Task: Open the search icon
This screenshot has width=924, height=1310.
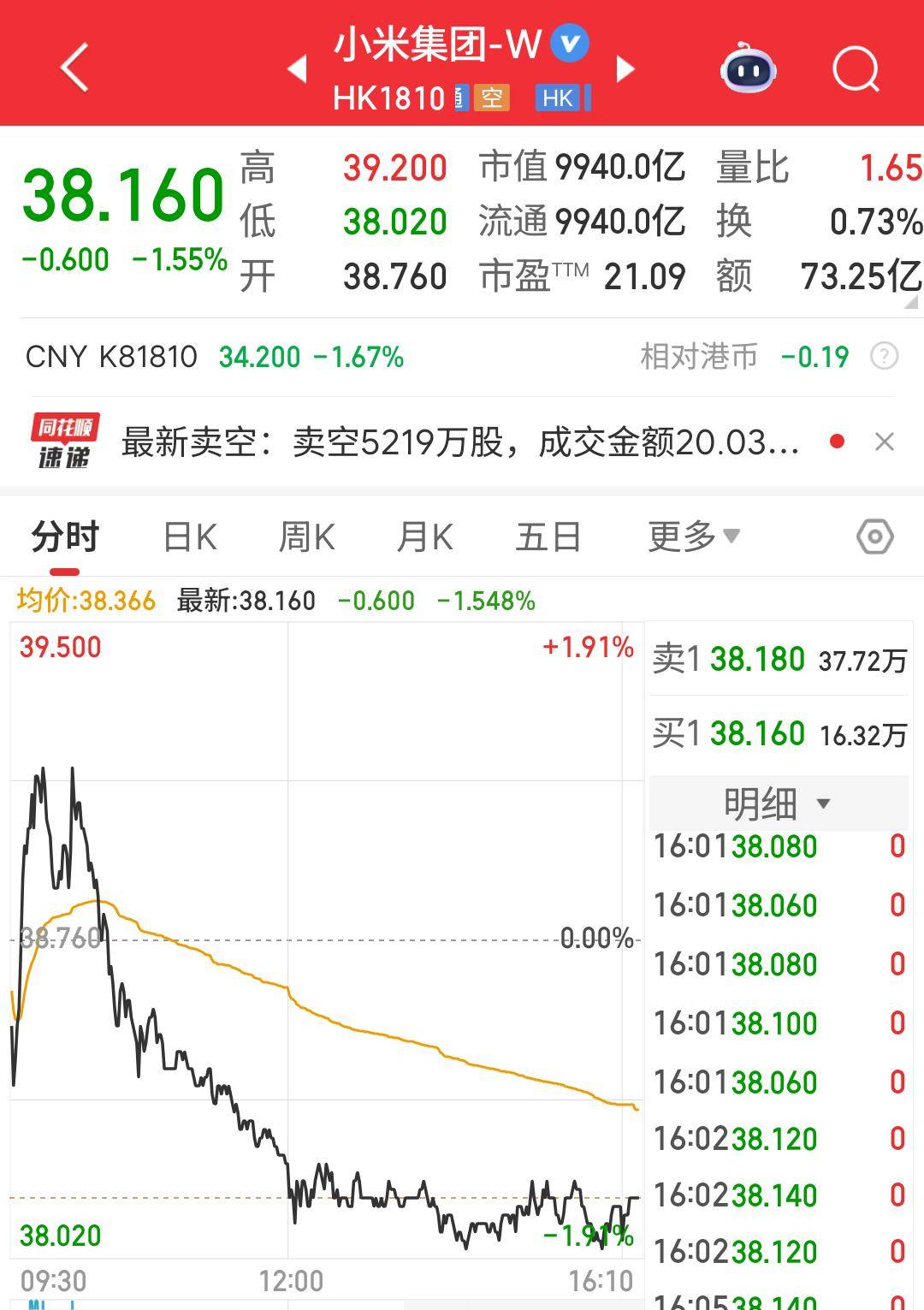Action: click(x=856, y=68)
